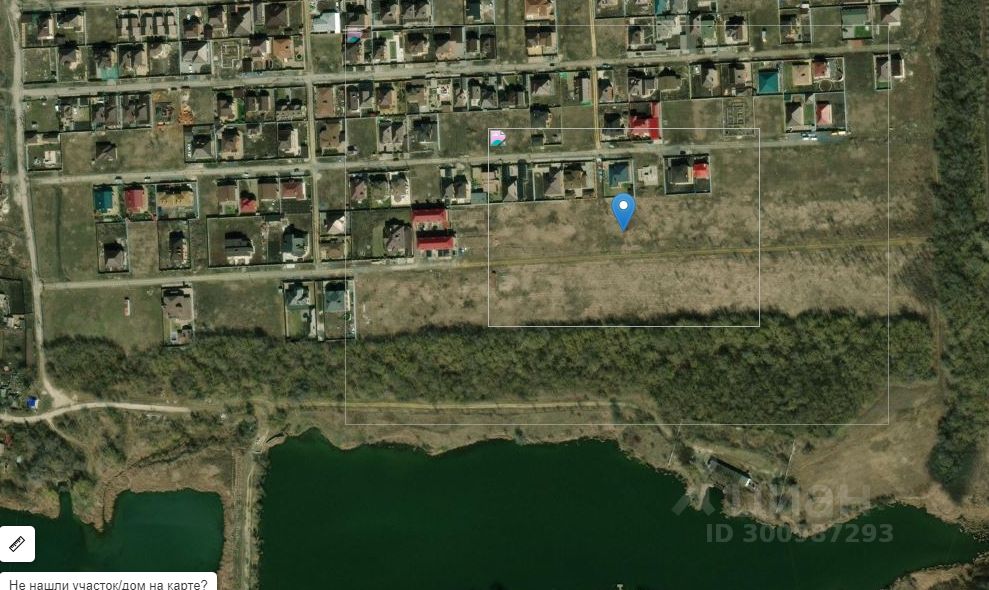Open the ruler distance measuring tool

pyautogui.click(x=17, y=544)
